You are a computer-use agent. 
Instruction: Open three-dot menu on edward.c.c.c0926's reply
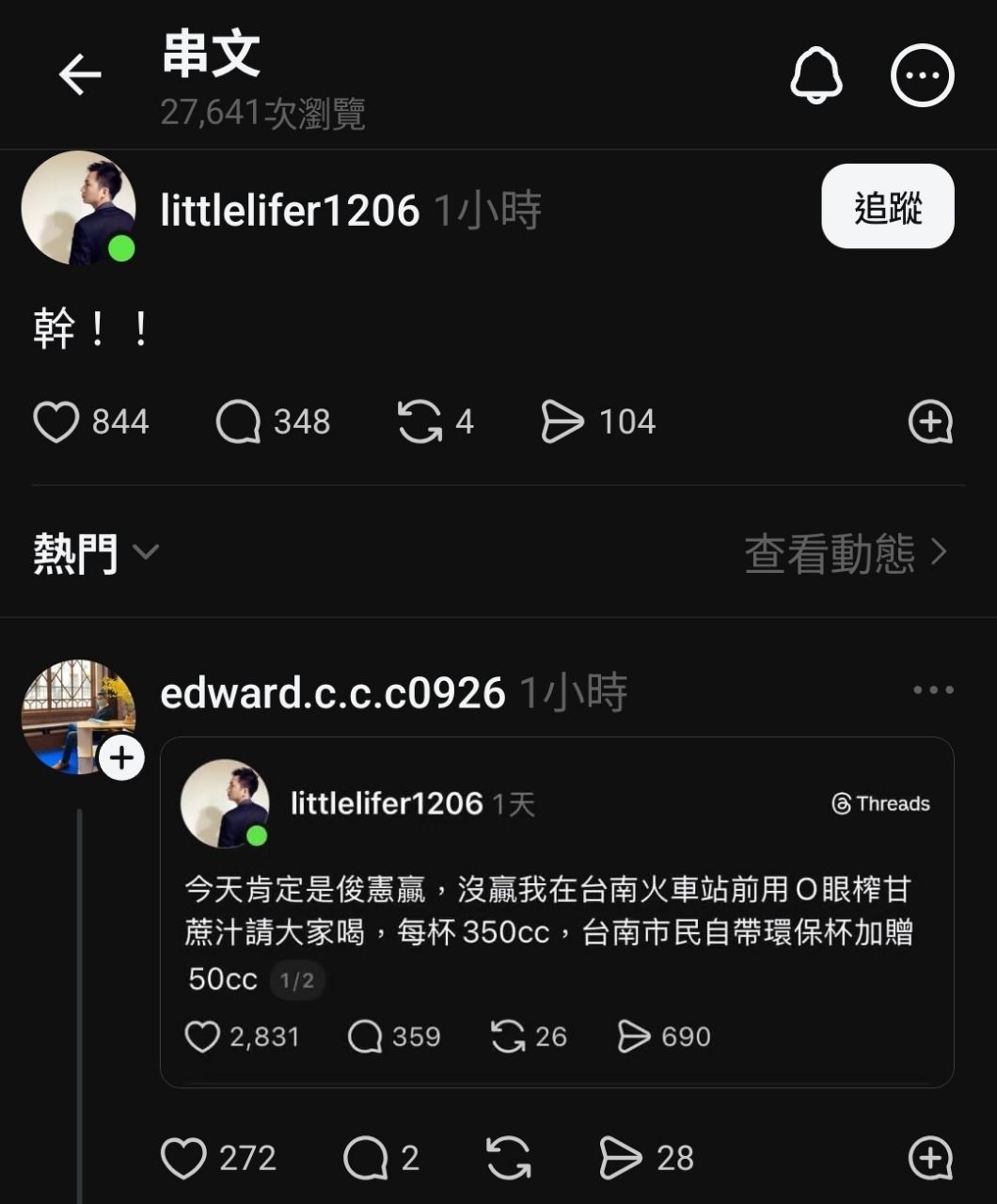pyautogui.click(x=932, y=690)
